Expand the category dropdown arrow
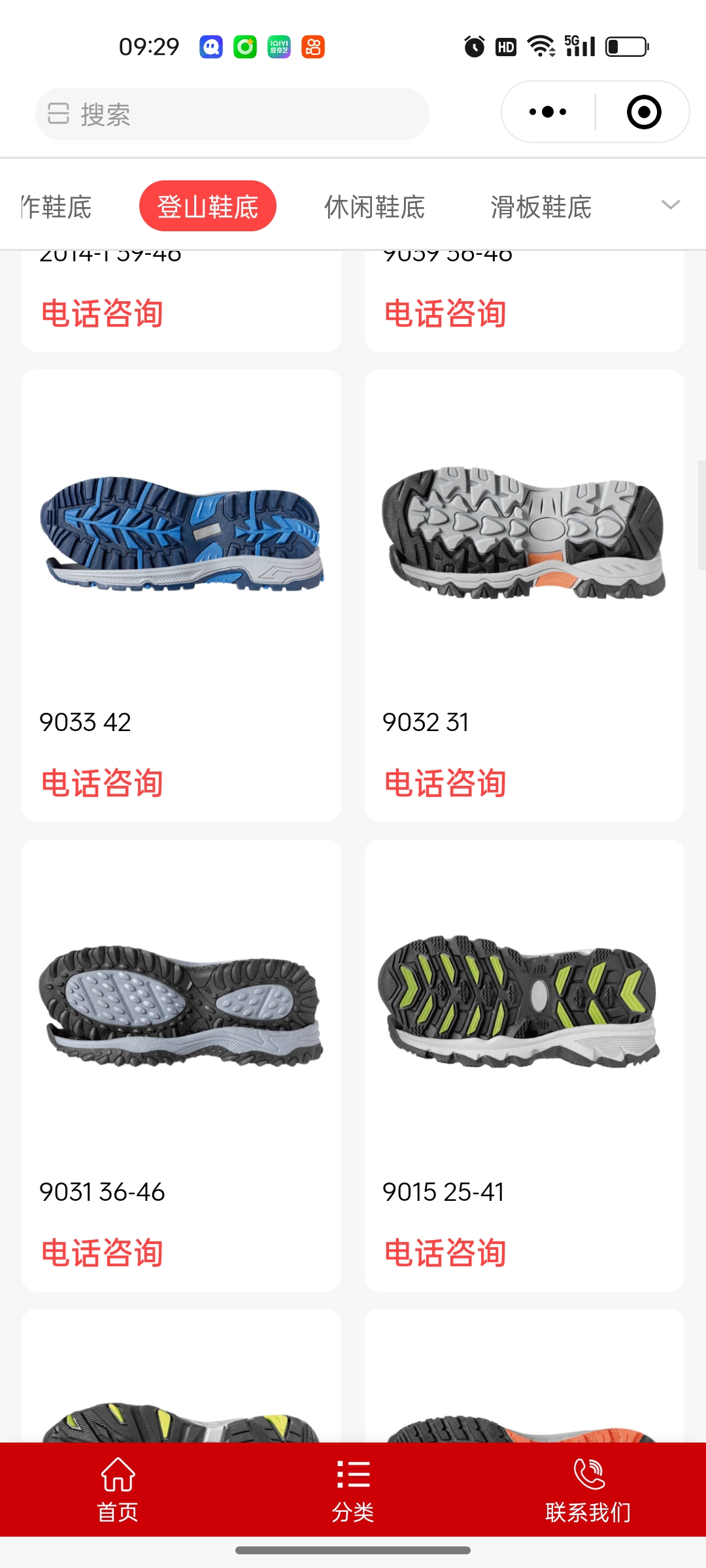Viewport: 706px width, 1568px height. coord(670,205)
